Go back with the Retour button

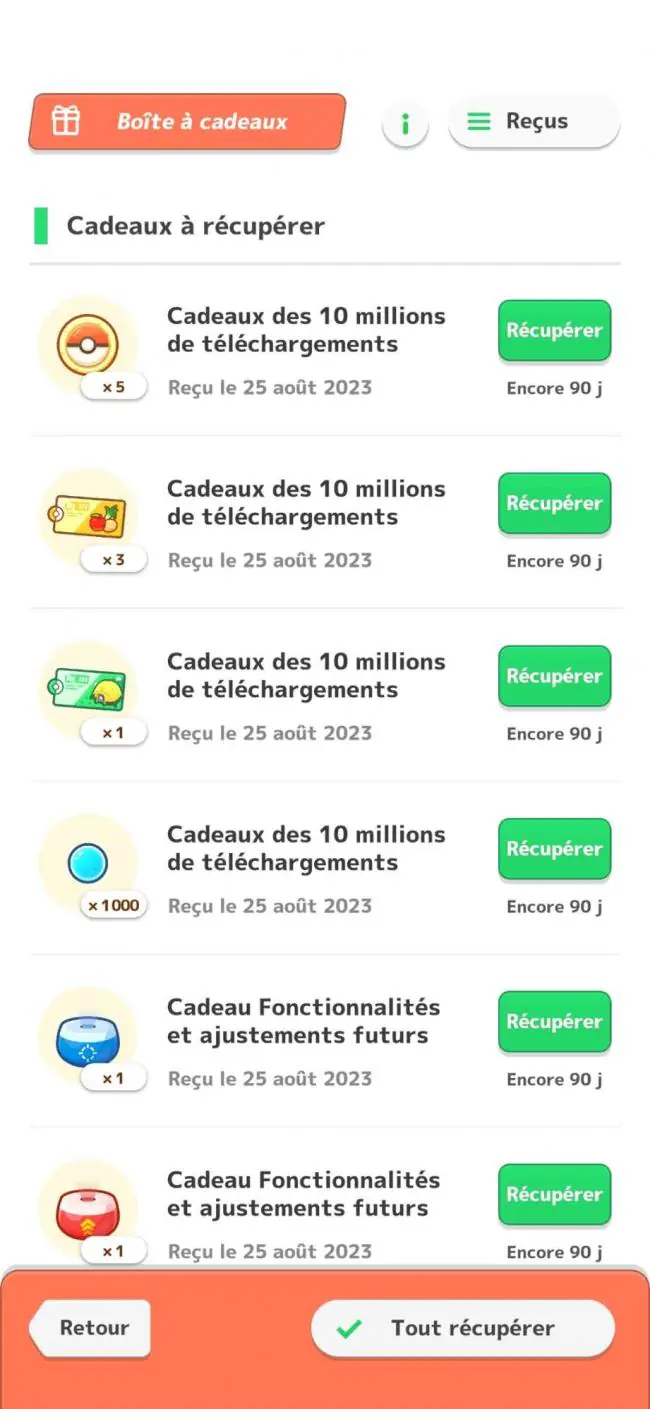point(90,1329)
